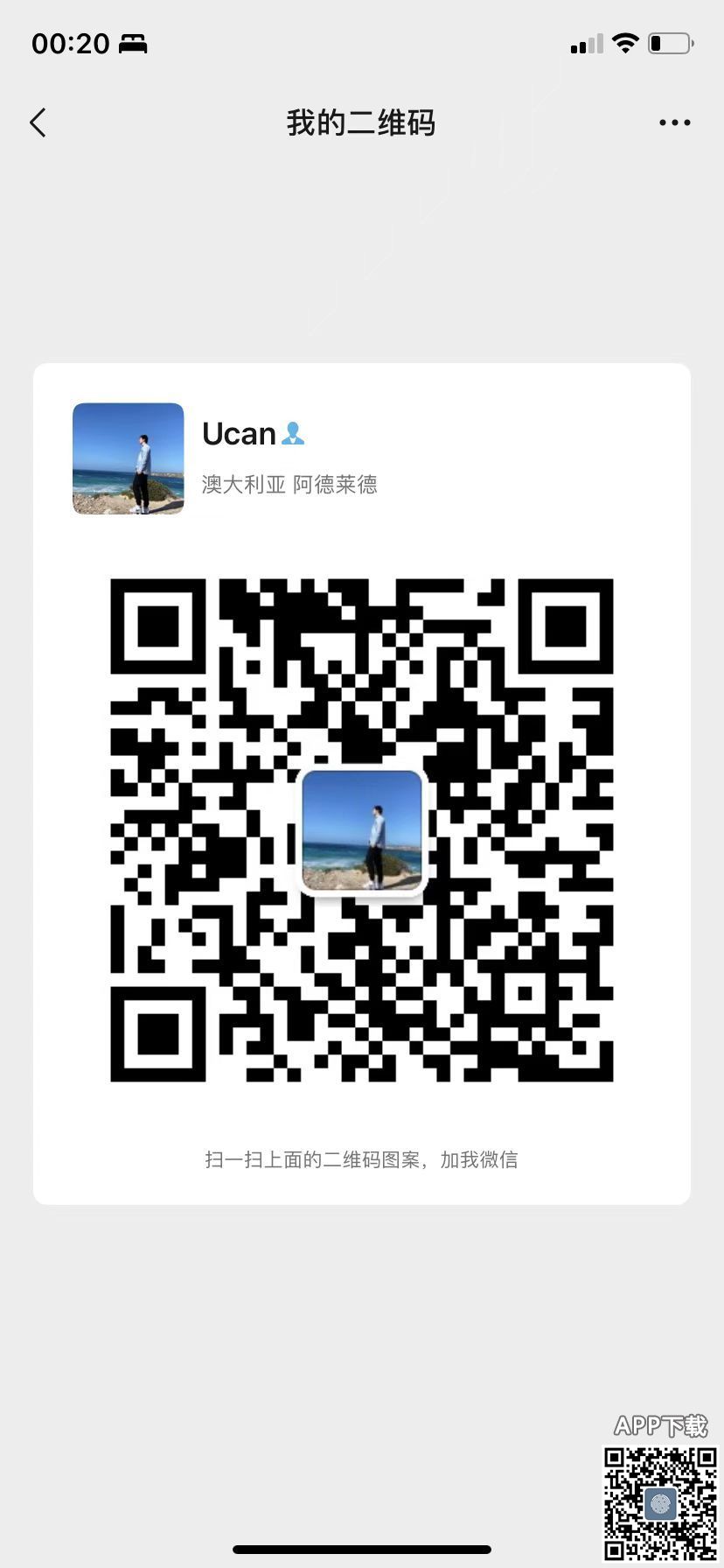Tap the location text 澳大利亚 阿德莱德

tap(289, 484)
